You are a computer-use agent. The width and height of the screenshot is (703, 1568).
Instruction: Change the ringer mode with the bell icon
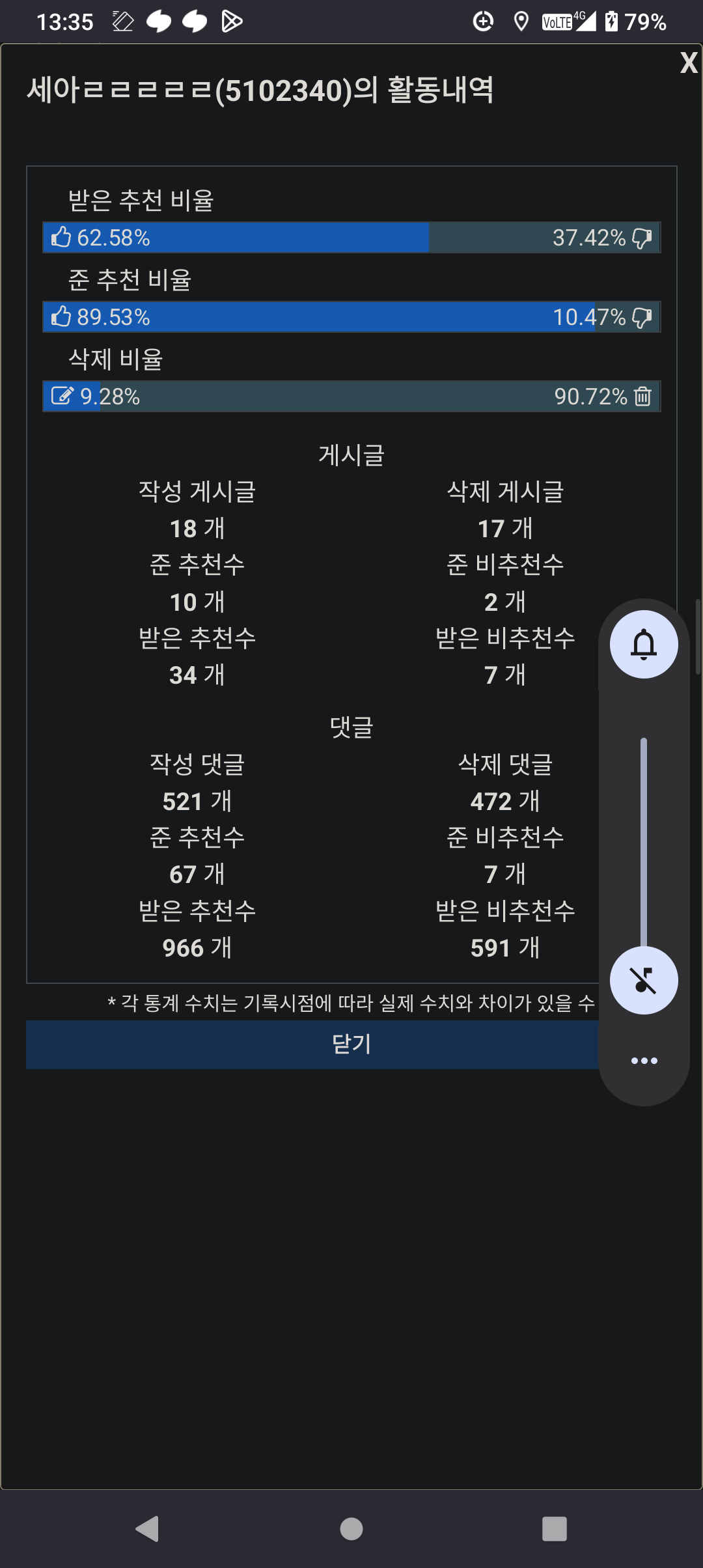[644, 644]
